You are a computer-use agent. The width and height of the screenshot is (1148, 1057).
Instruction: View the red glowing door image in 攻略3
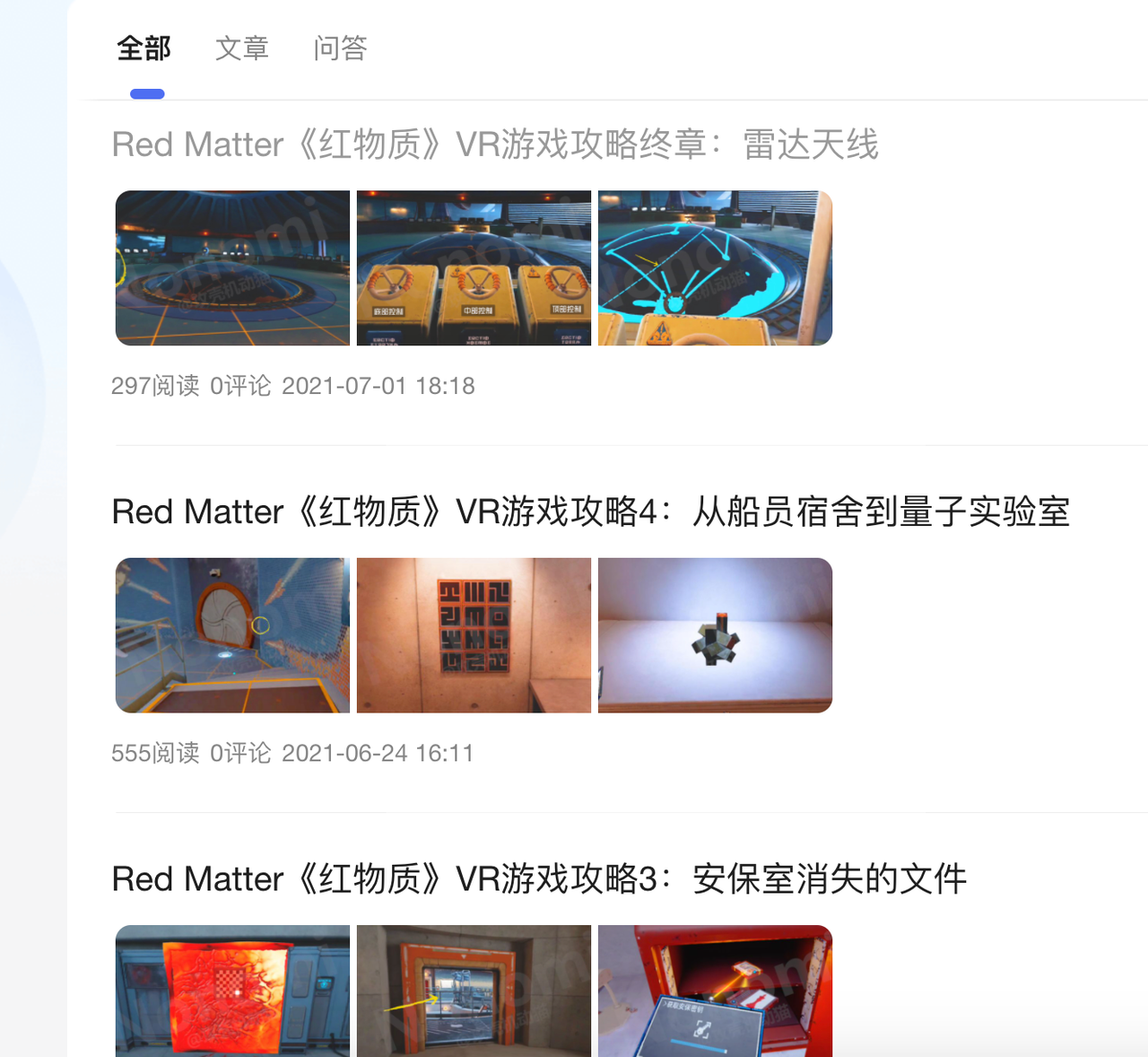click(232, 991)
